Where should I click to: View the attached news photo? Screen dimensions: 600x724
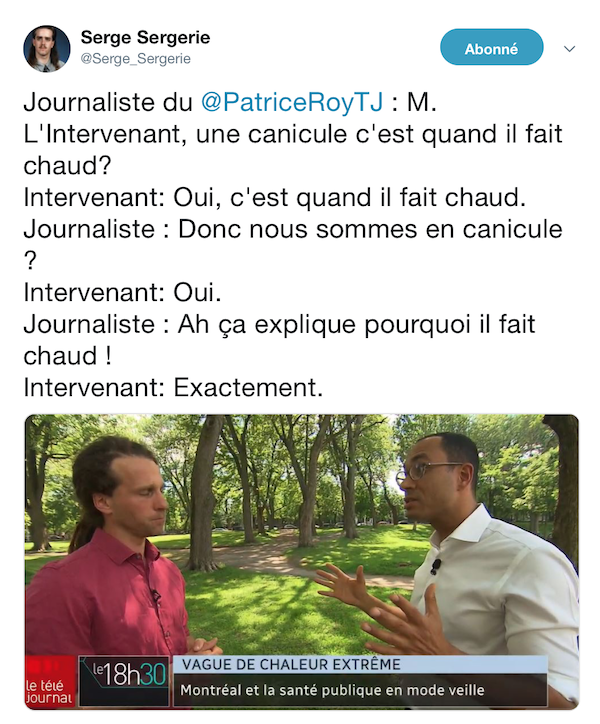[301, 560]
